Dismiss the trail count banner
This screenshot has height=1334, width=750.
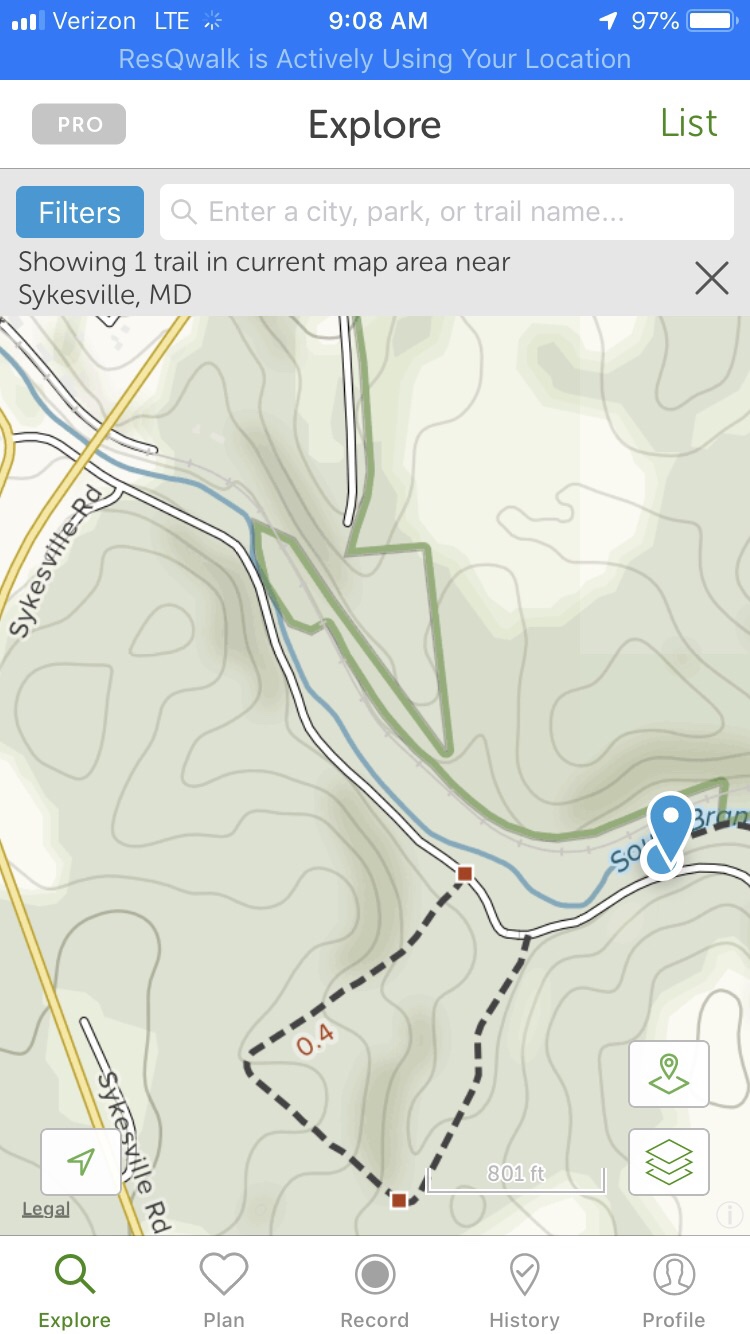[x=711, y=279]
